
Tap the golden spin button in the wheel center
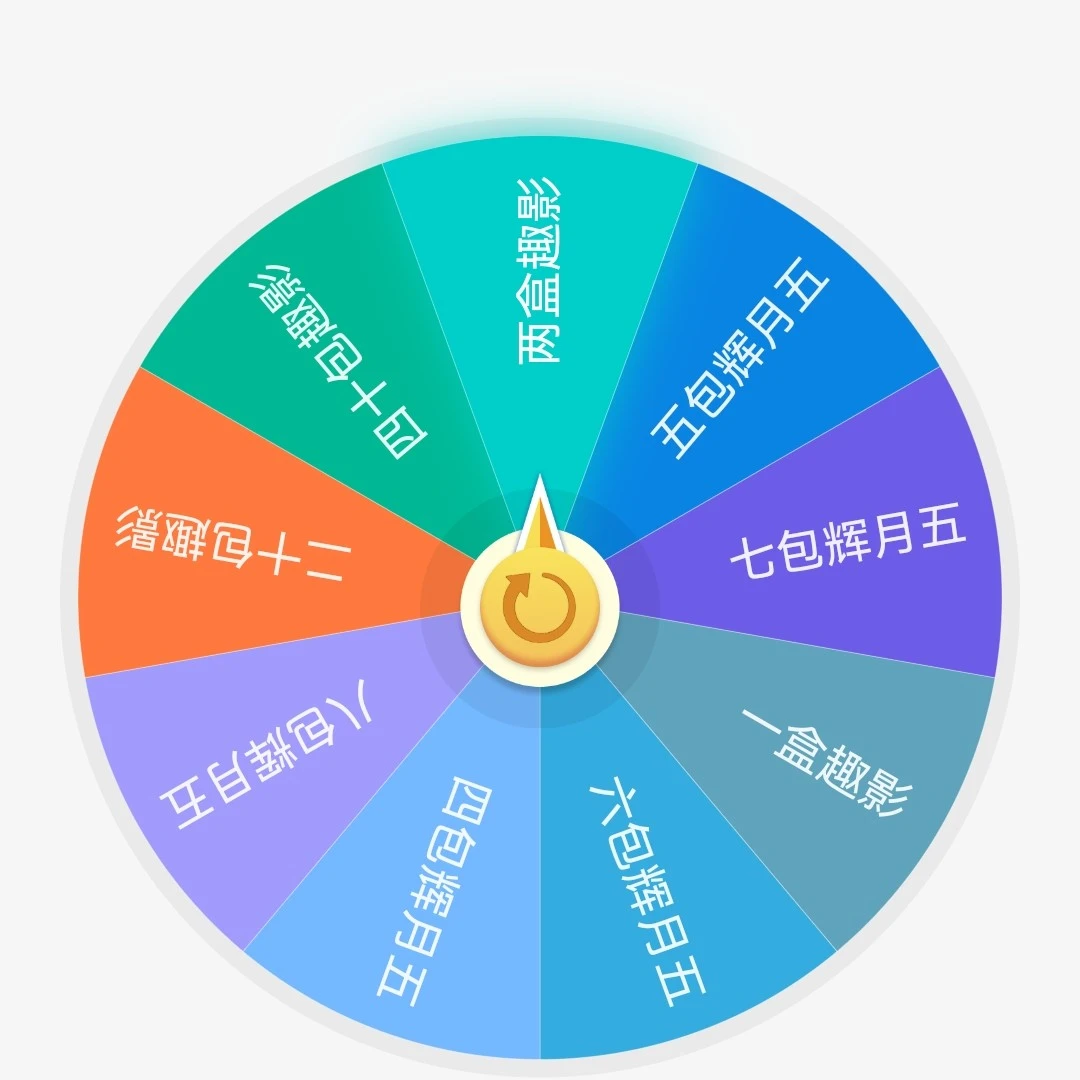pyautogui.click(x=539, y=607)
